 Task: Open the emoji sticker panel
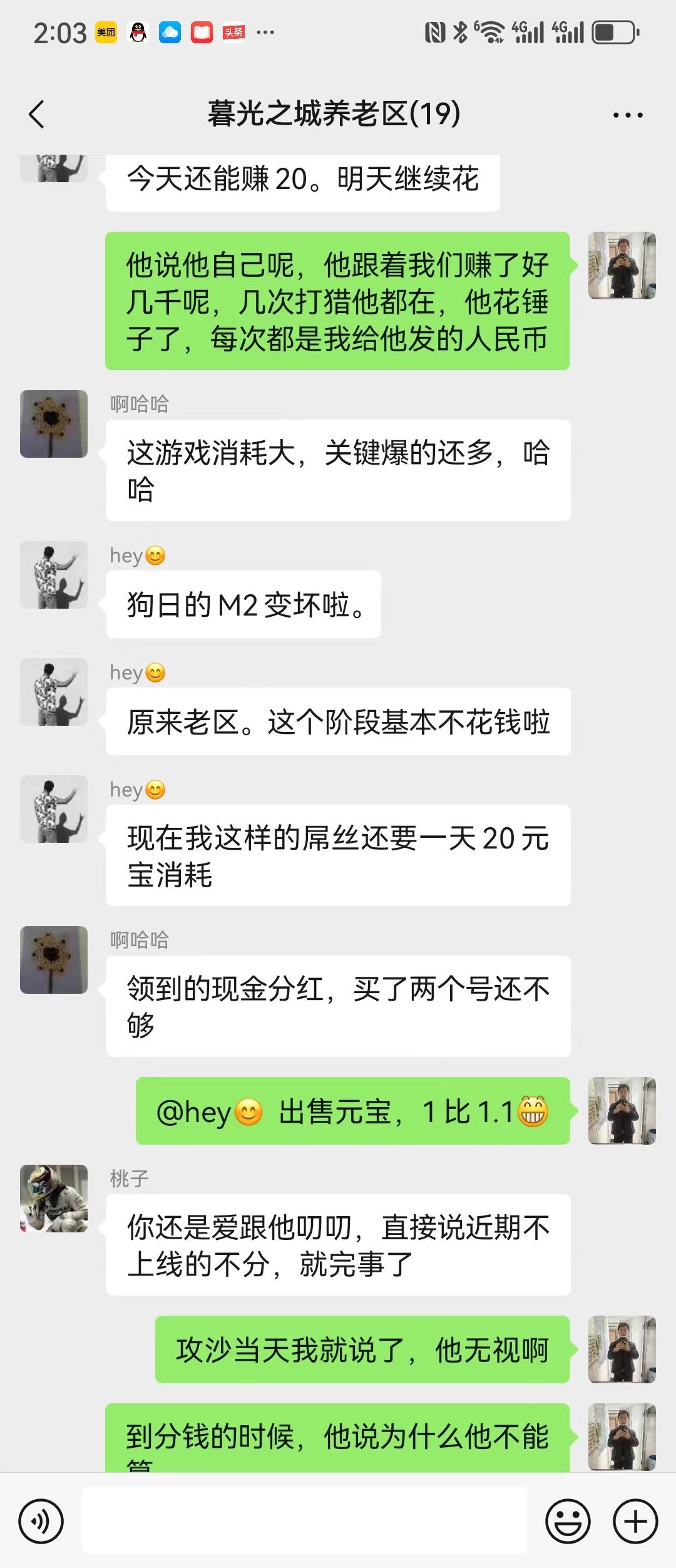[568, 1521]
